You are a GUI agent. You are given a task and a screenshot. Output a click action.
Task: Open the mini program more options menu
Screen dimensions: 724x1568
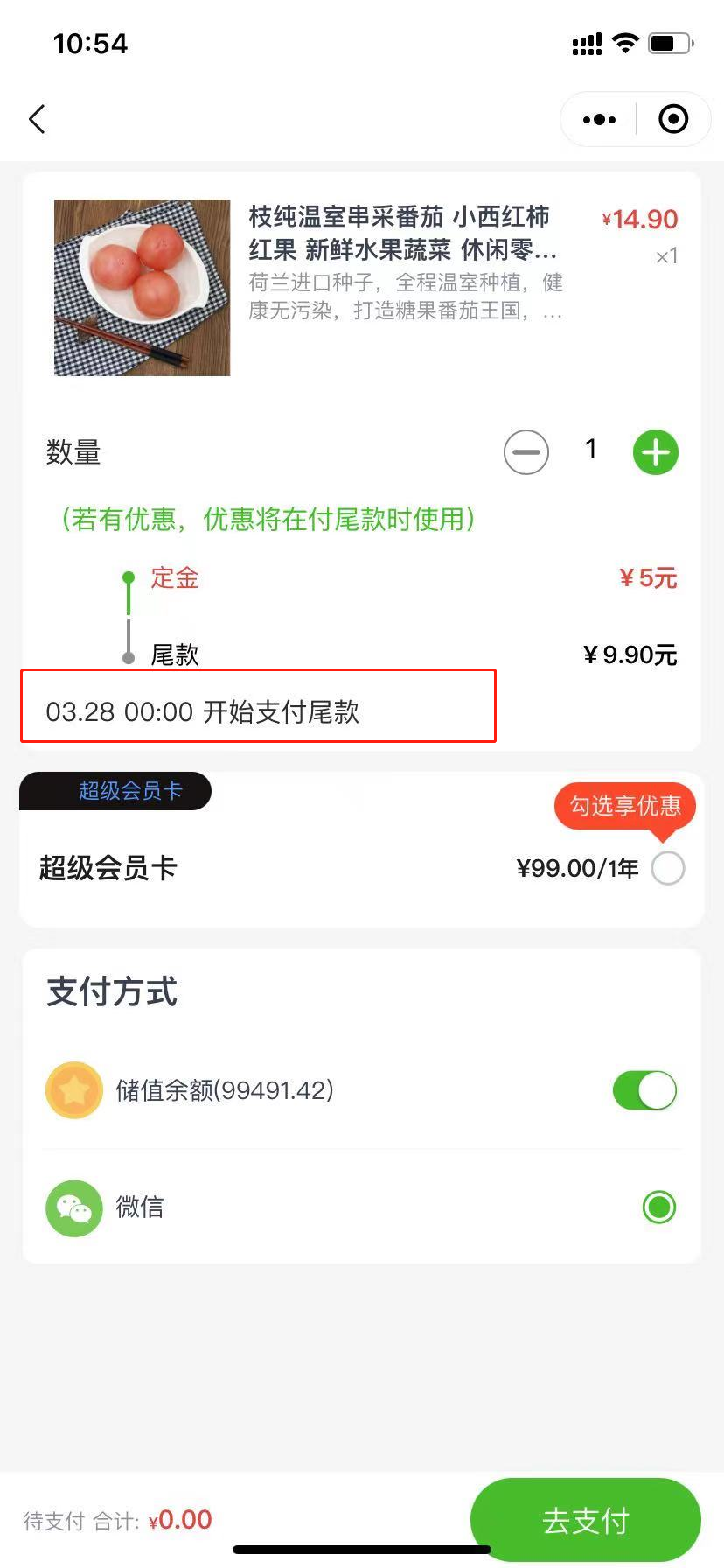(x=599, y=119)
